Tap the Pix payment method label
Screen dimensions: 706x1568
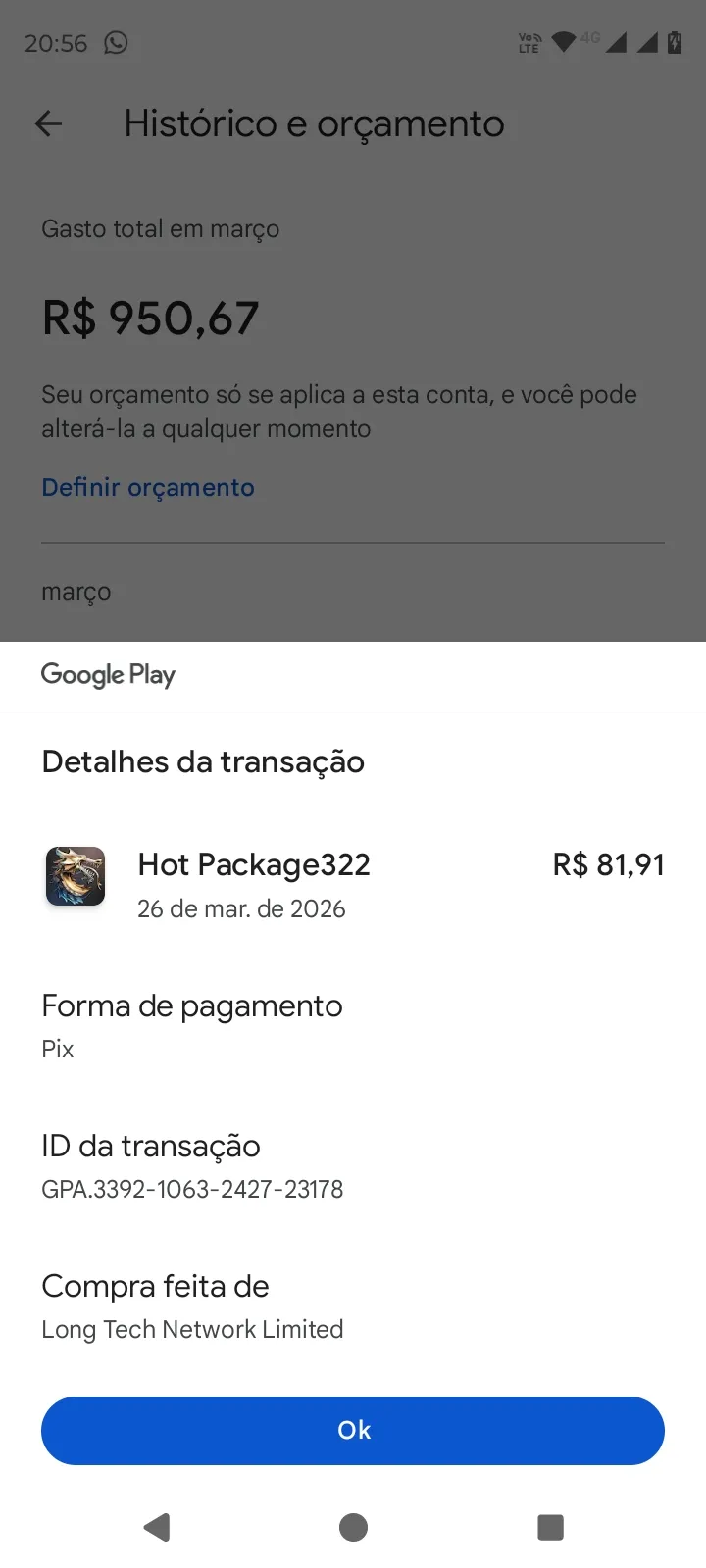tap(58, 1049)
